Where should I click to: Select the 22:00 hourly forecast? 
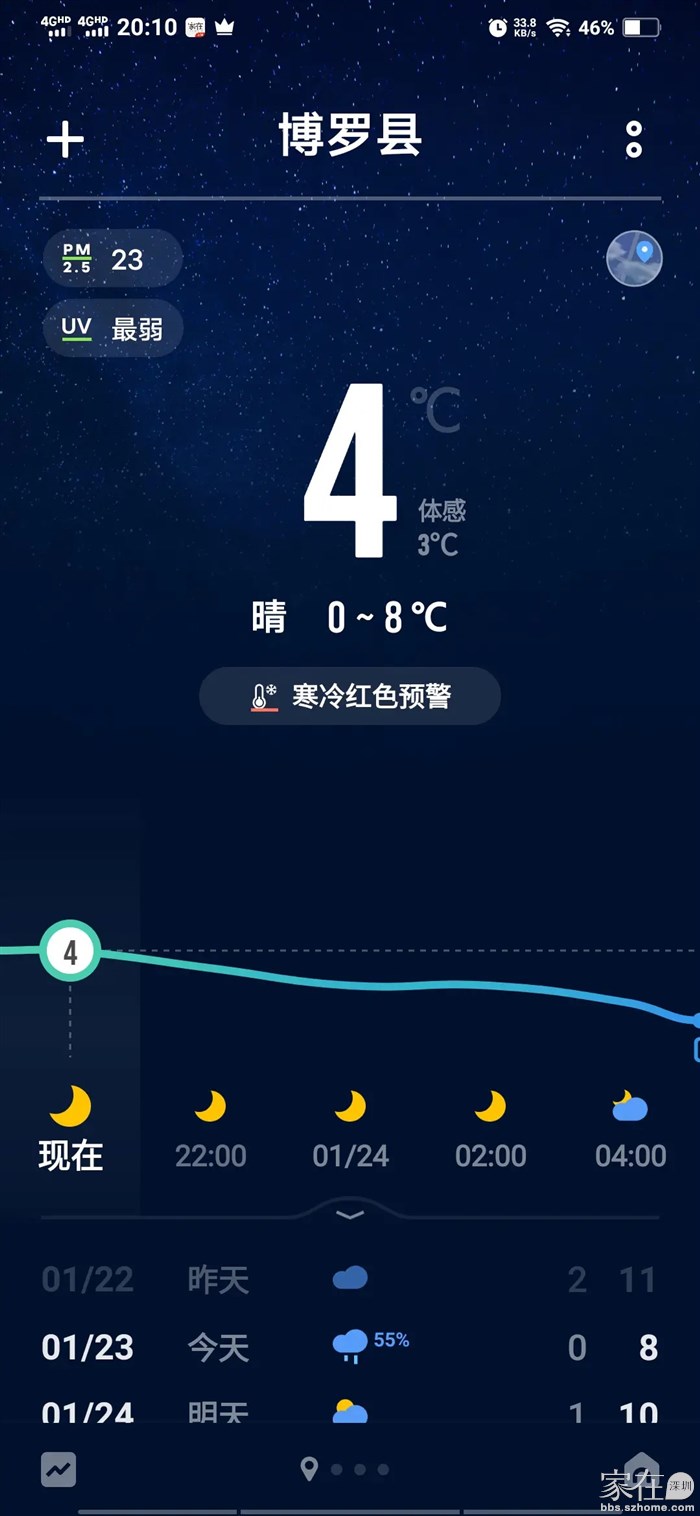point(210,1132)
